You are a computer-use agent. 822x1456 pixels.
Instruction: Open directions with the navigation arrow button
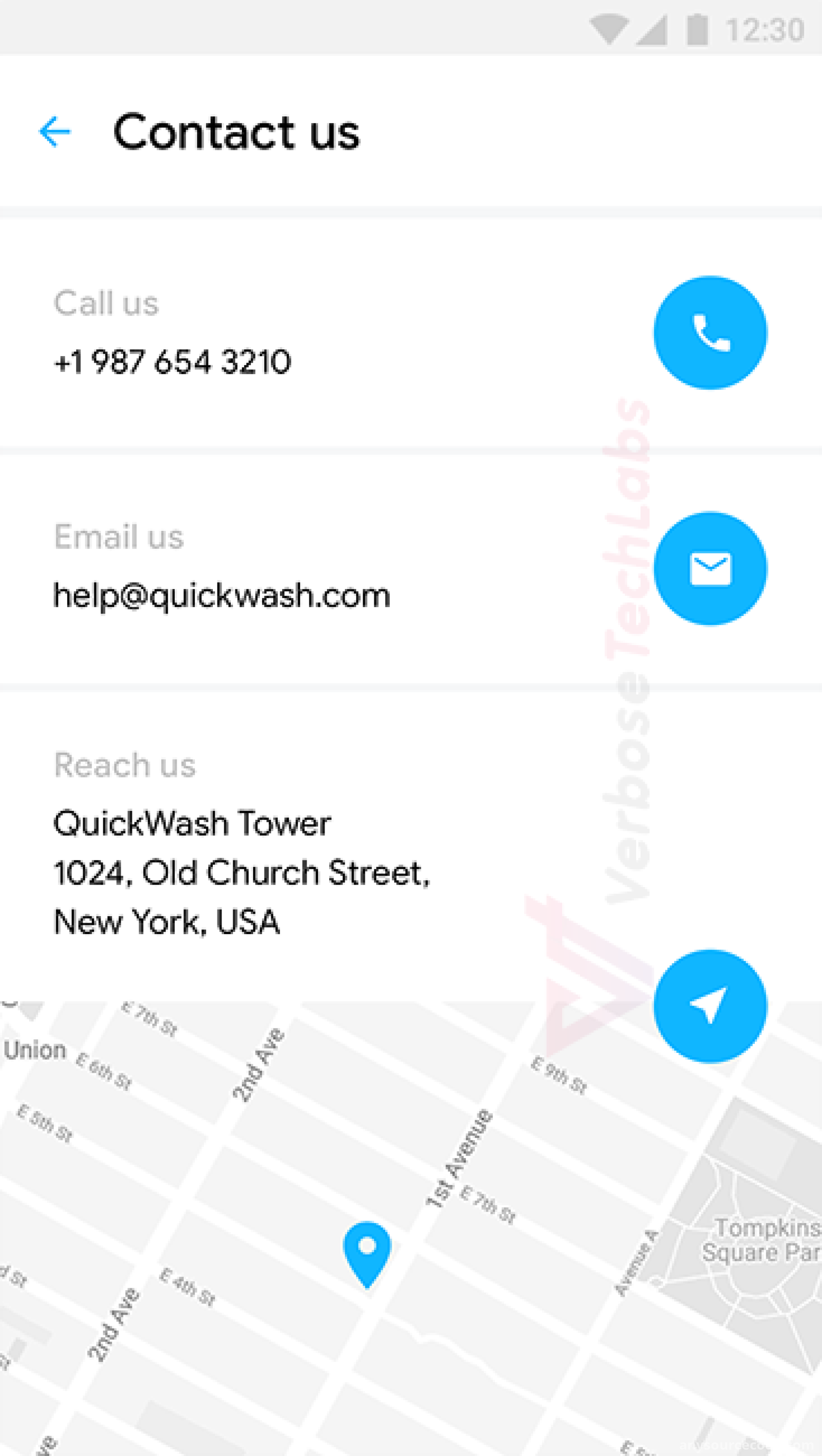(710, 1006)
